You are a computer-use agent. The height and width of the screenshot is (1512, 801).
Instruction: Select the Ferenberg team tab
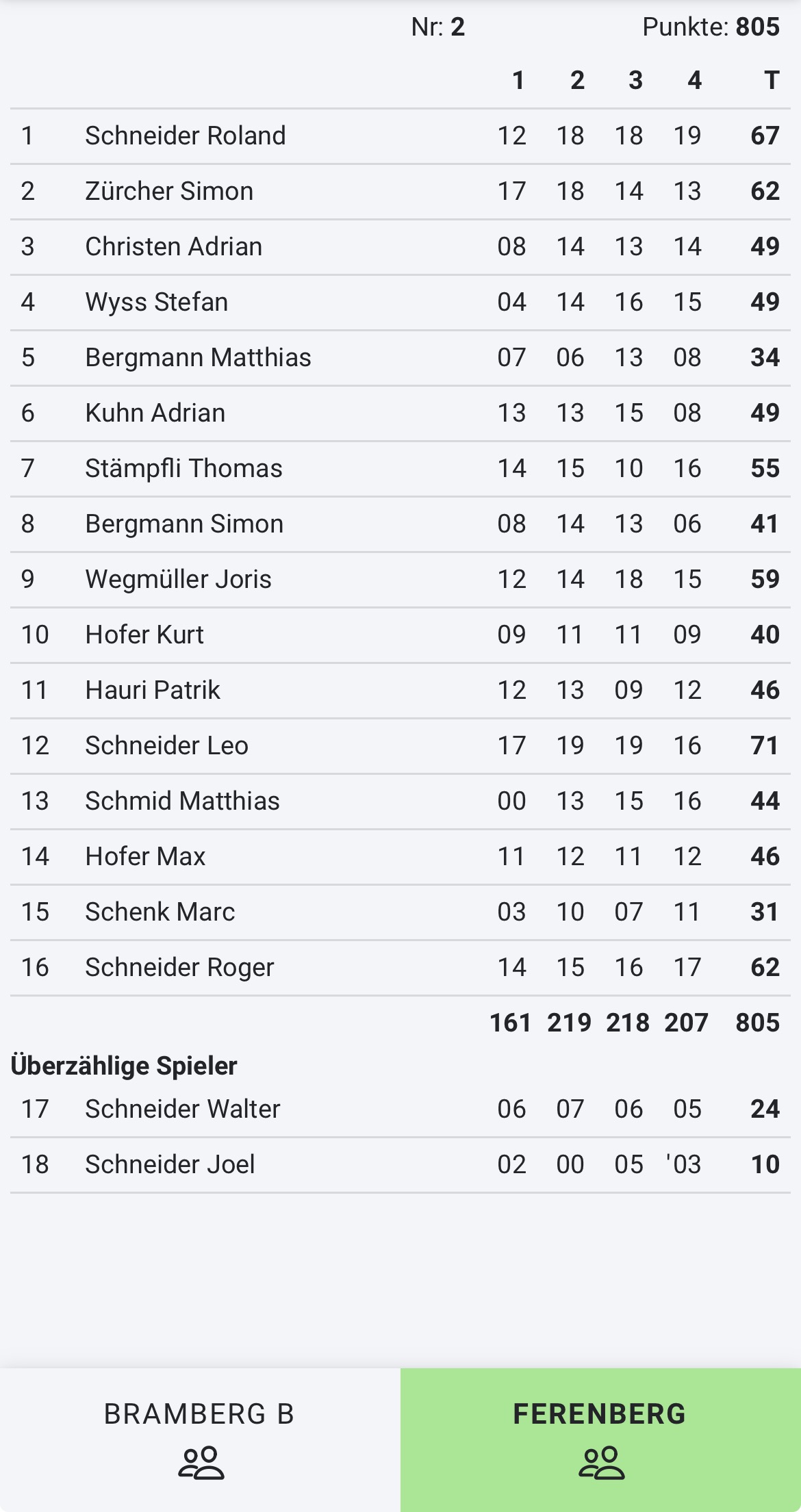[600, 1439]
